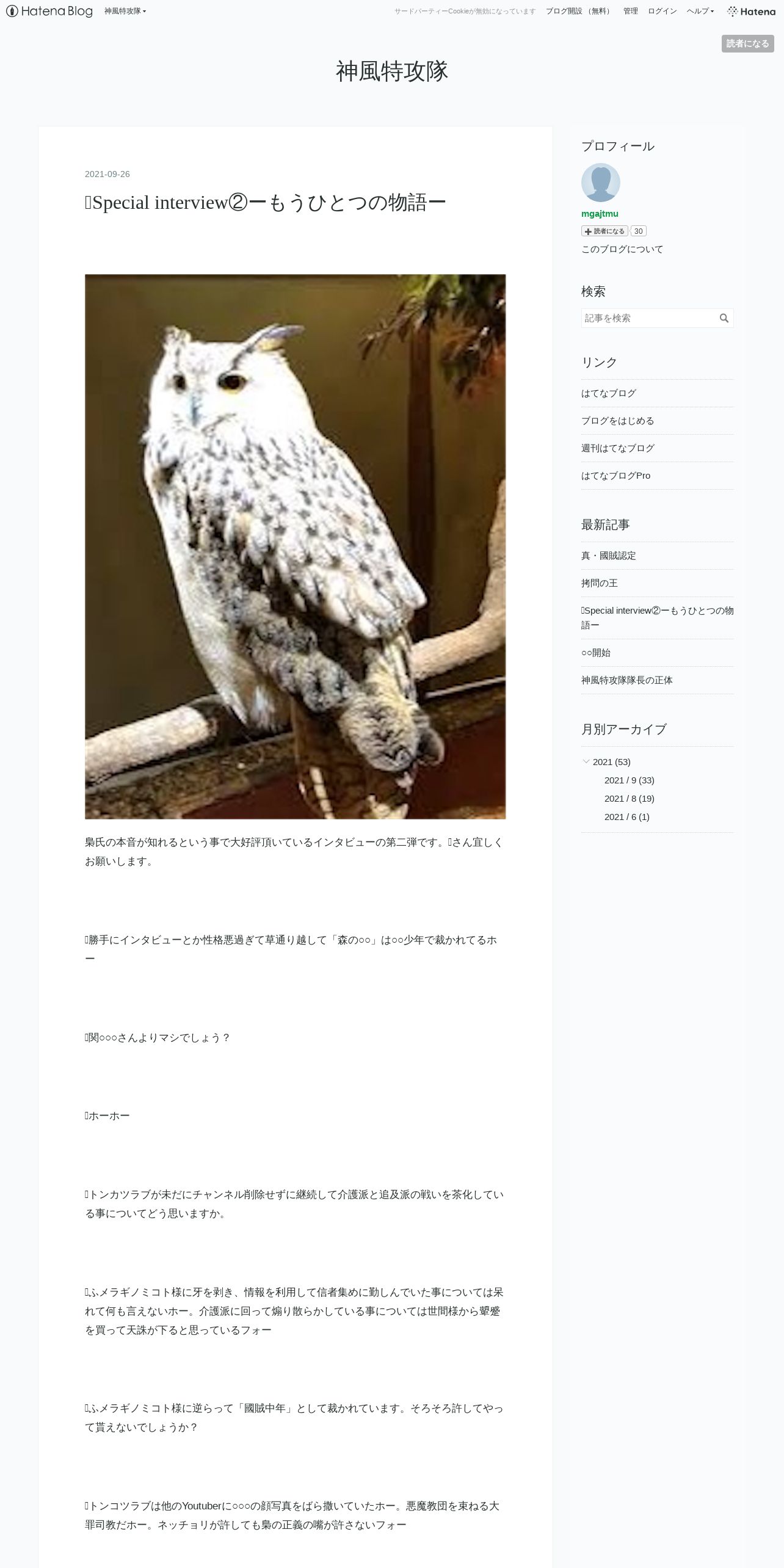Open the Hatena Blog logo link
Image resolution: width=784 pixels, height=1568 pixels.
click(x=49, y=11)
